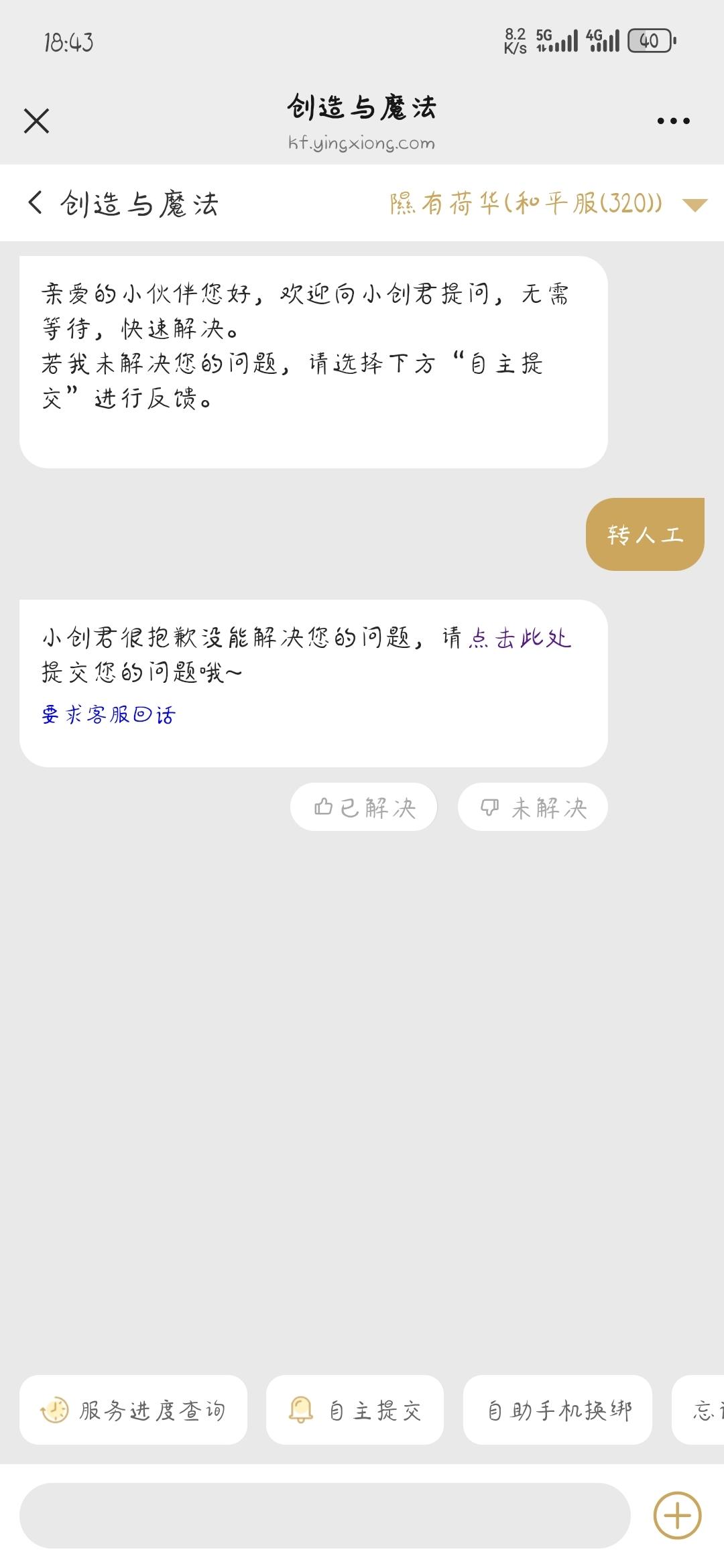Open the 要求客服回话 link
This screenshot has width=724, height=1568.
pyautogui.click(x=108, y=715)
